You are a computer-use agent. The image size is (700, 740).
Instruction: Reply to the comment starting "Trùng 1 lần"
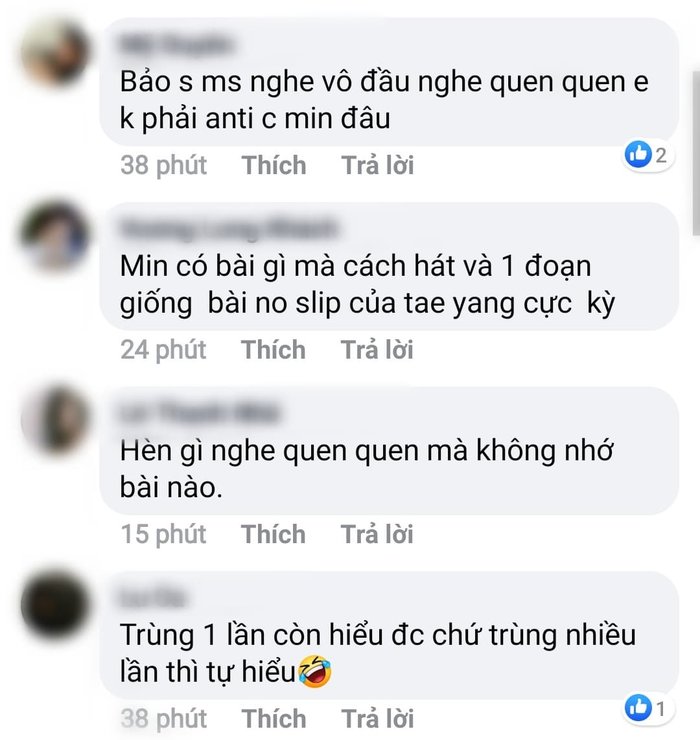coord(377,719)
